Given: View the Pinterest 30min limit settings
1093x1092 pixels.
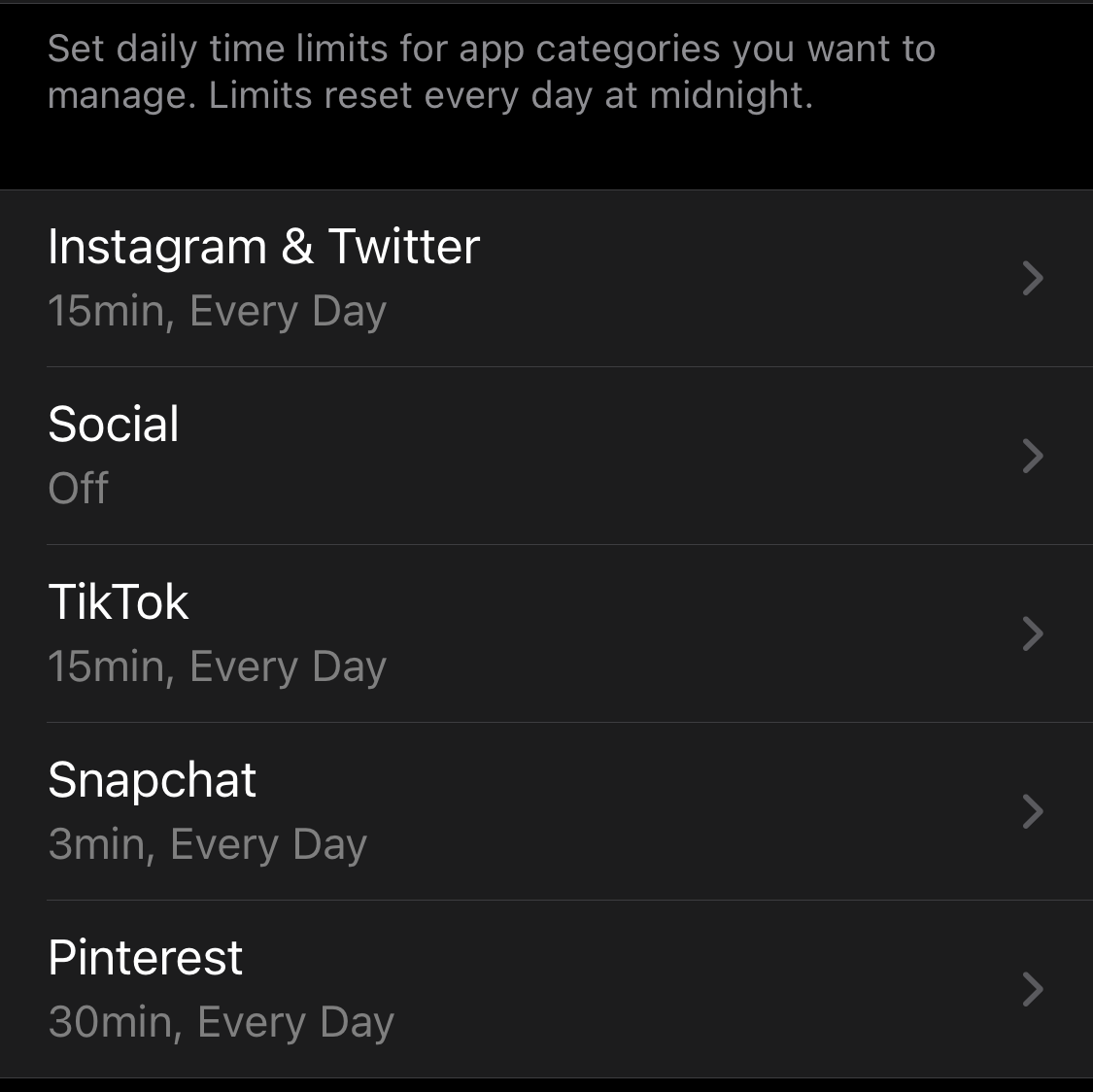Looking at the screenshot, I should click(x=544, y=989).
